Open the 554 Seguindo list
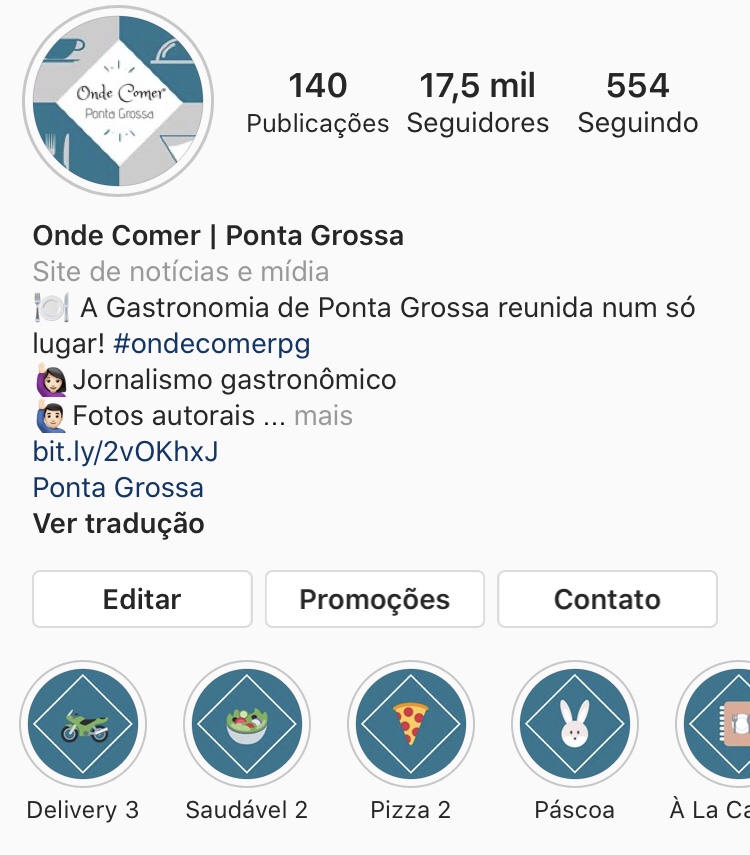The width and height of the screenshot is (750, 855). coord(638,103)
